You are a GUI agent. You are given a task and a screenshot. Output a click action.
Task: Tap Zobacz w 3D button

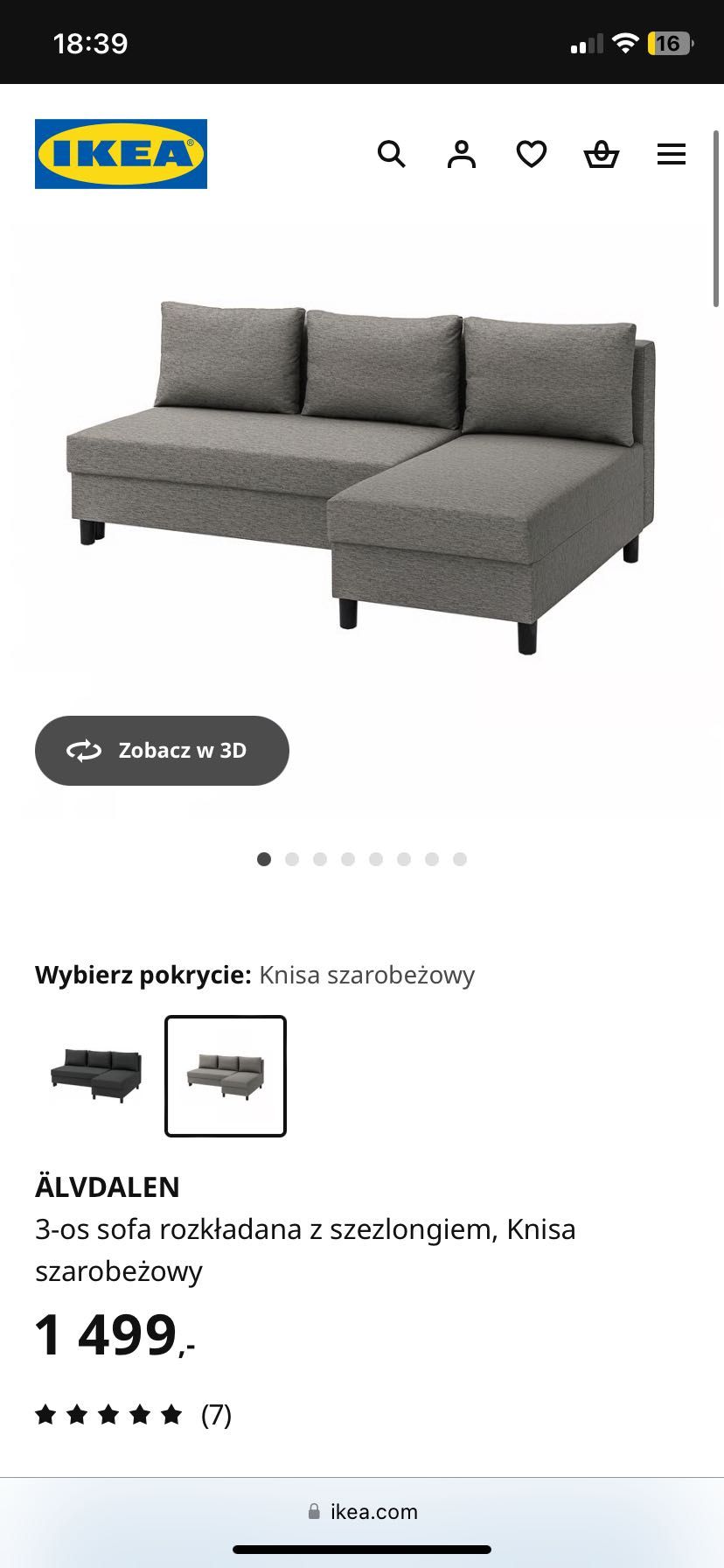tap(162, 751)
